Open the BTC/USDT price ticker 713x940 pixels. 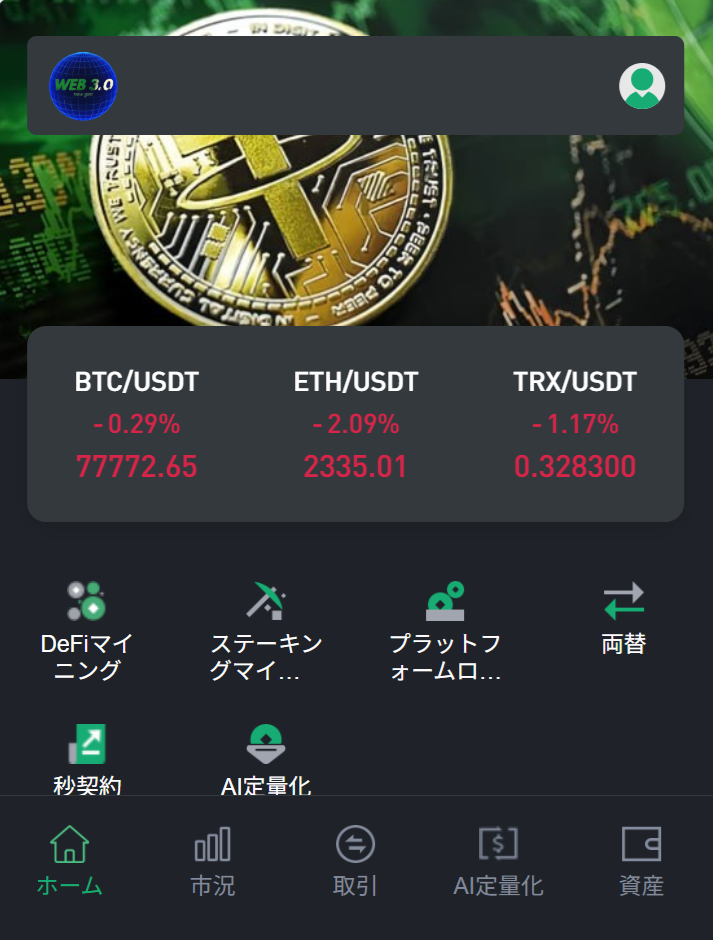pyautogui.click(x=137, y=424)
